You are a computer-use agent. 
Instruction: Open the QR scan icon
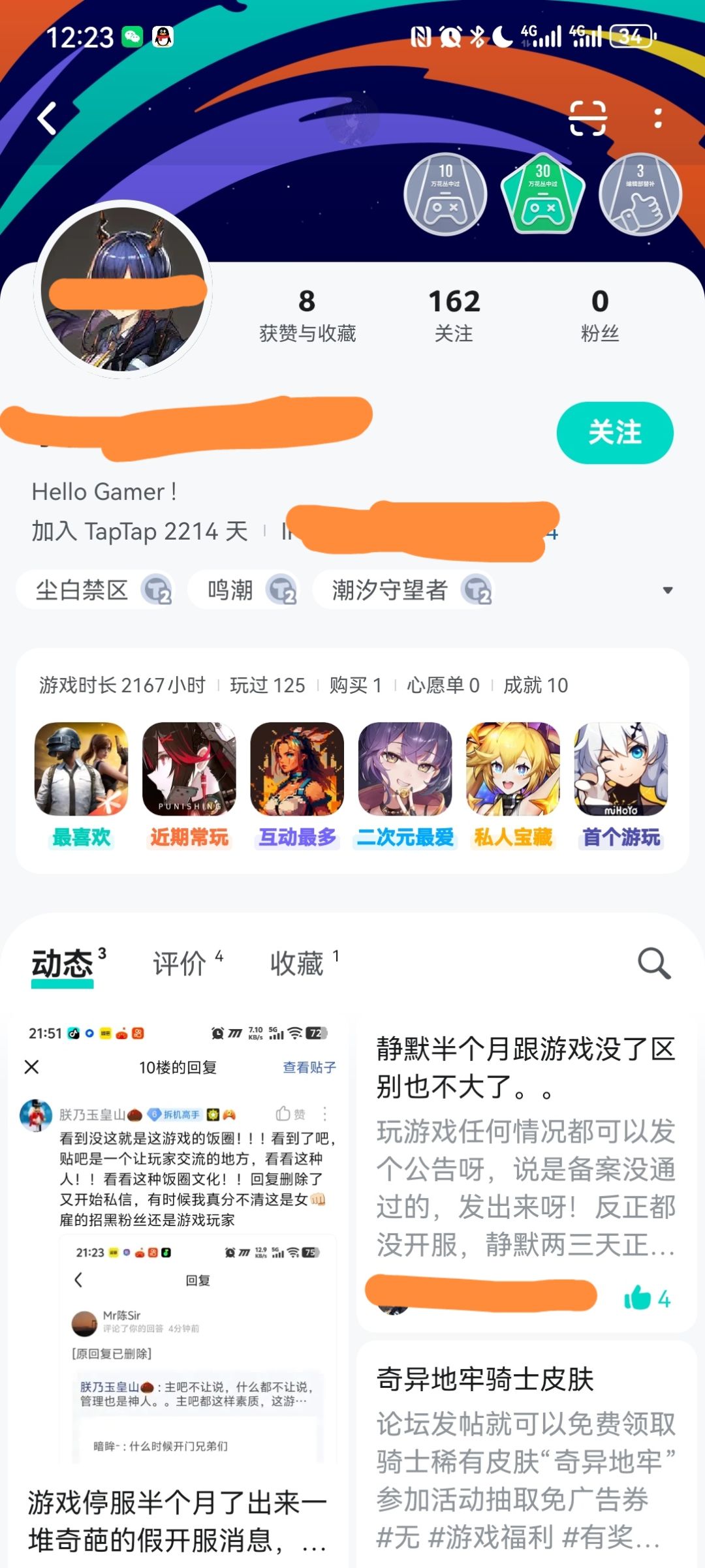[587, 118]
